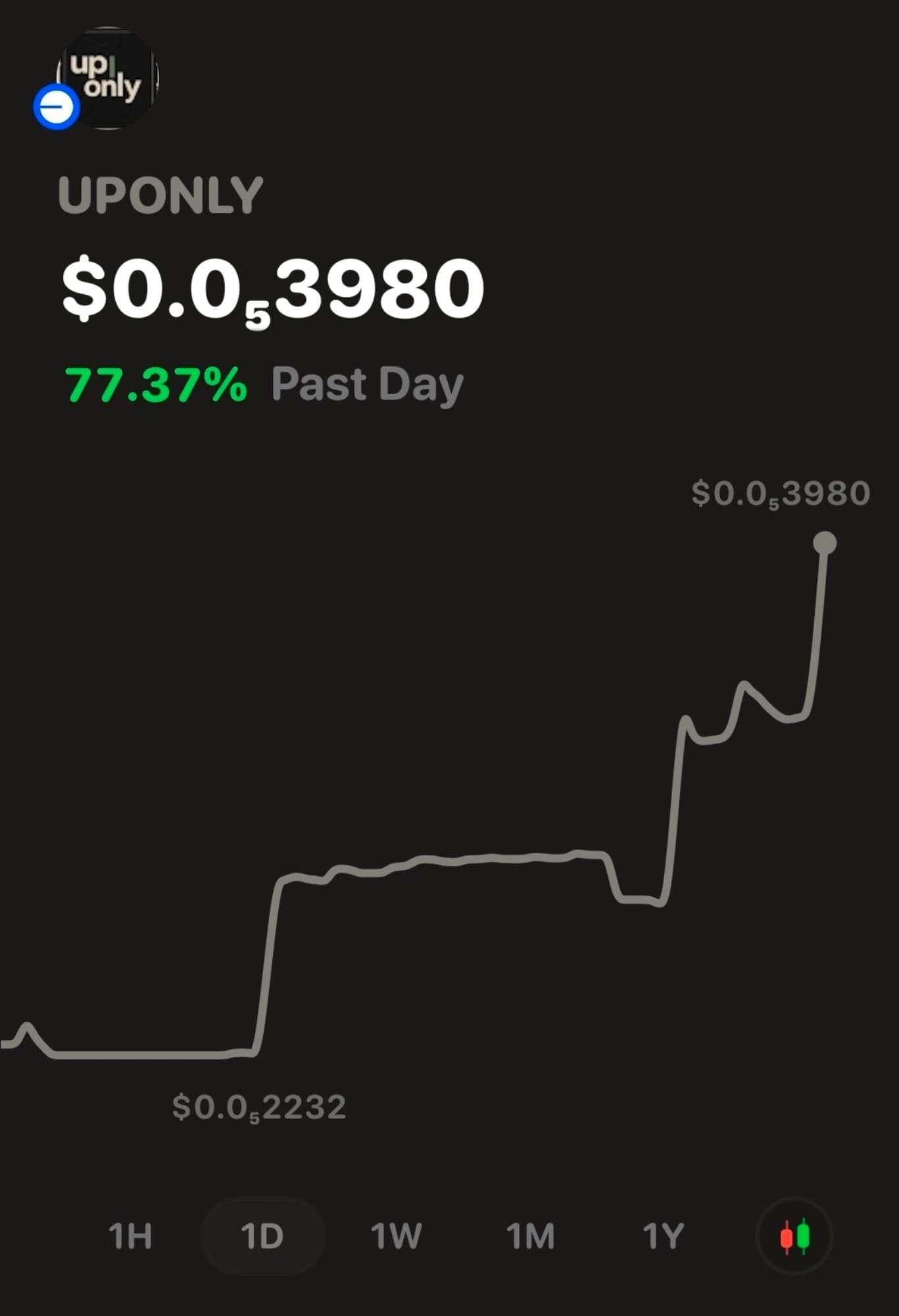Switch to the 1H time range
This screenshot has height=1316, width=899.
(x=130, y=1236)
